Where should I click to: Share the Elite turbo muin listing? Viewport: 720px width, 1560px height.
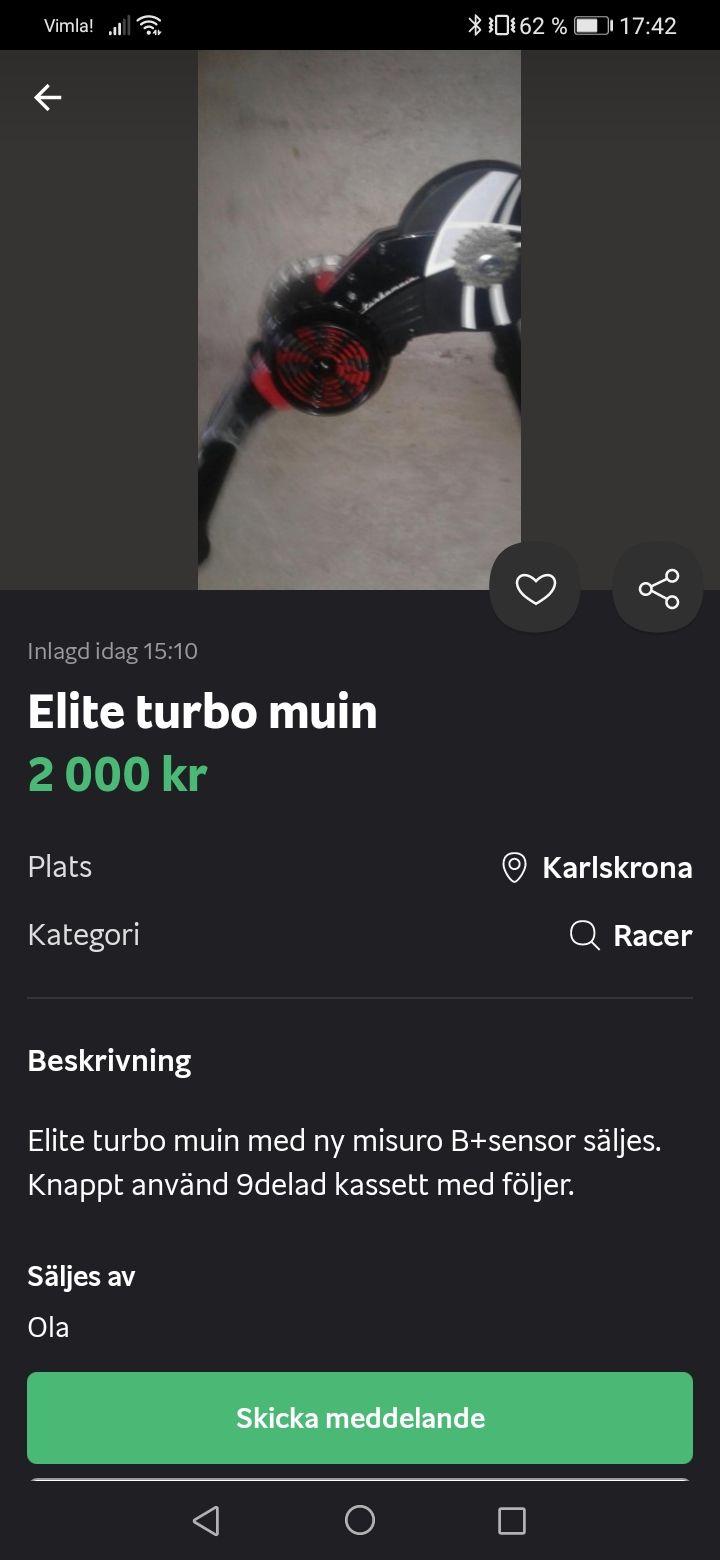pyautogui.click(x=658, y=589)
